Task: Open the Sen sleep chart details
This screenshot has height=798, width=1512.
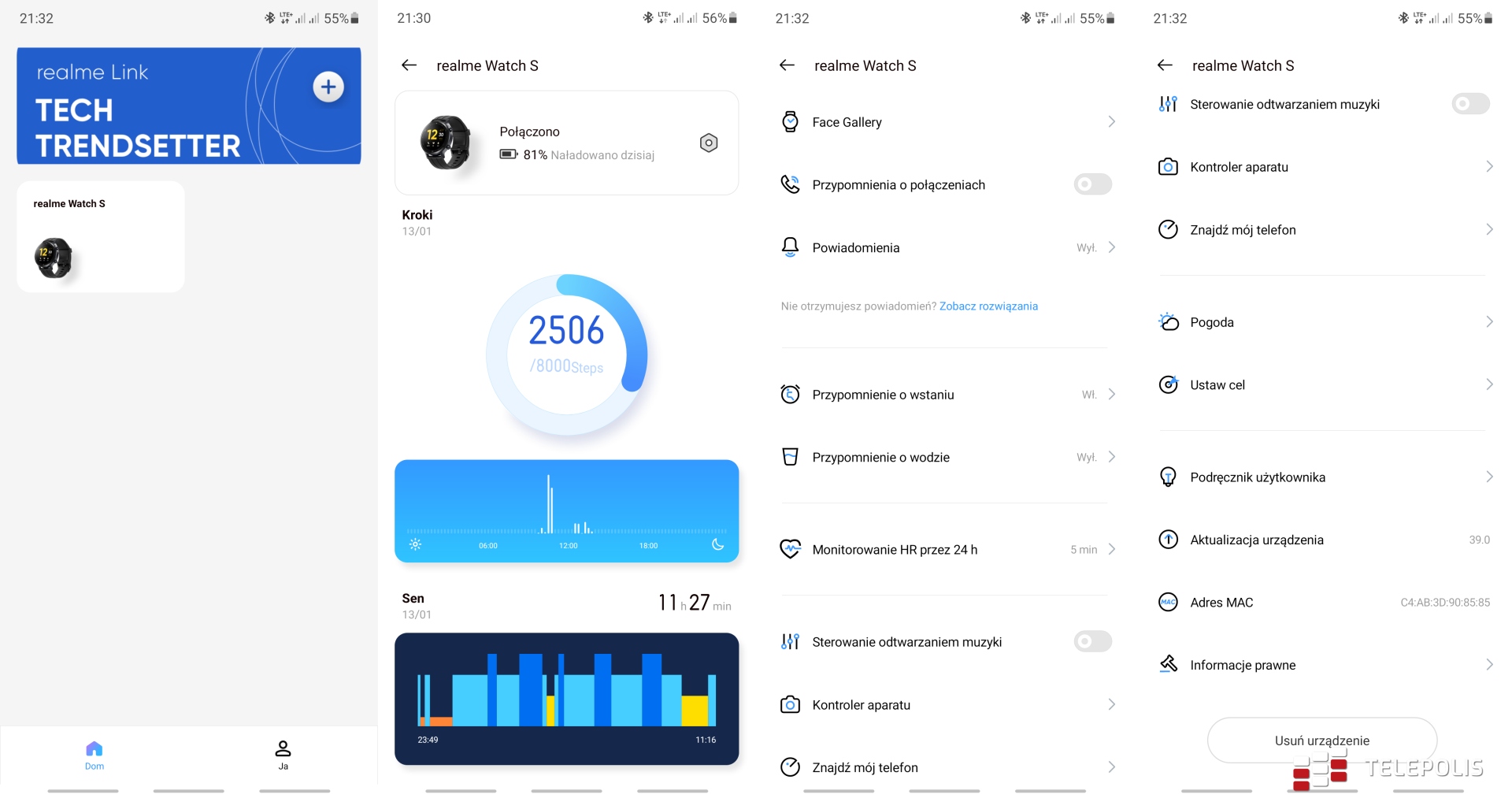Action: [x=566, y=698]
